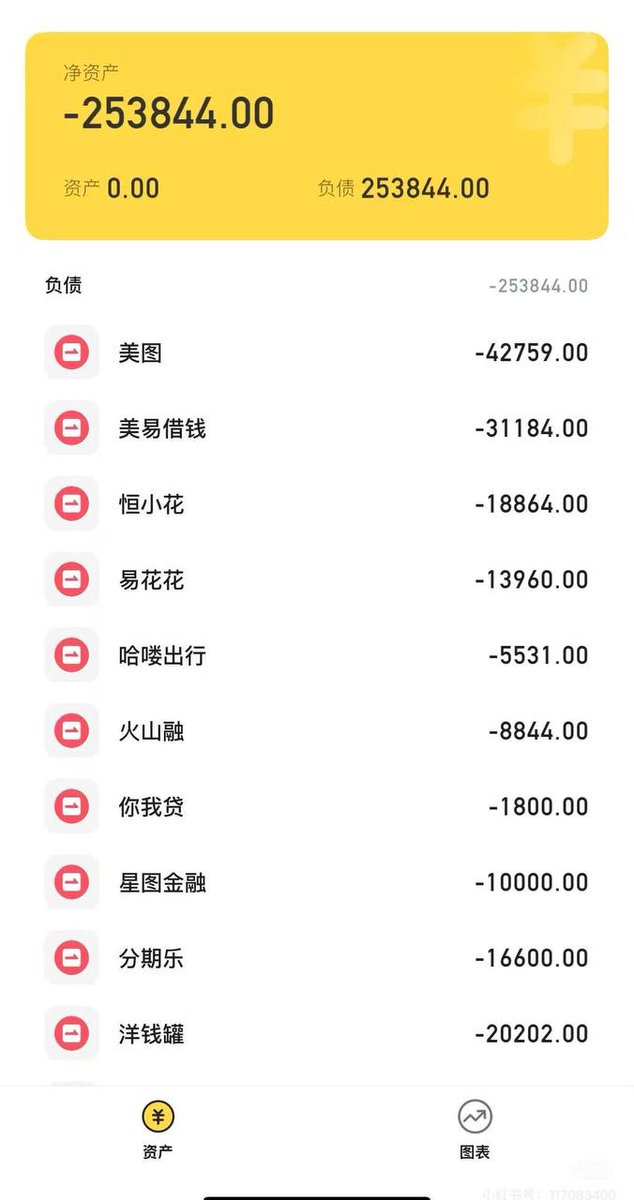This screenshot has height=1200, width=634.
Task: Select the 资产 tab
Action: coord(158,1129)
